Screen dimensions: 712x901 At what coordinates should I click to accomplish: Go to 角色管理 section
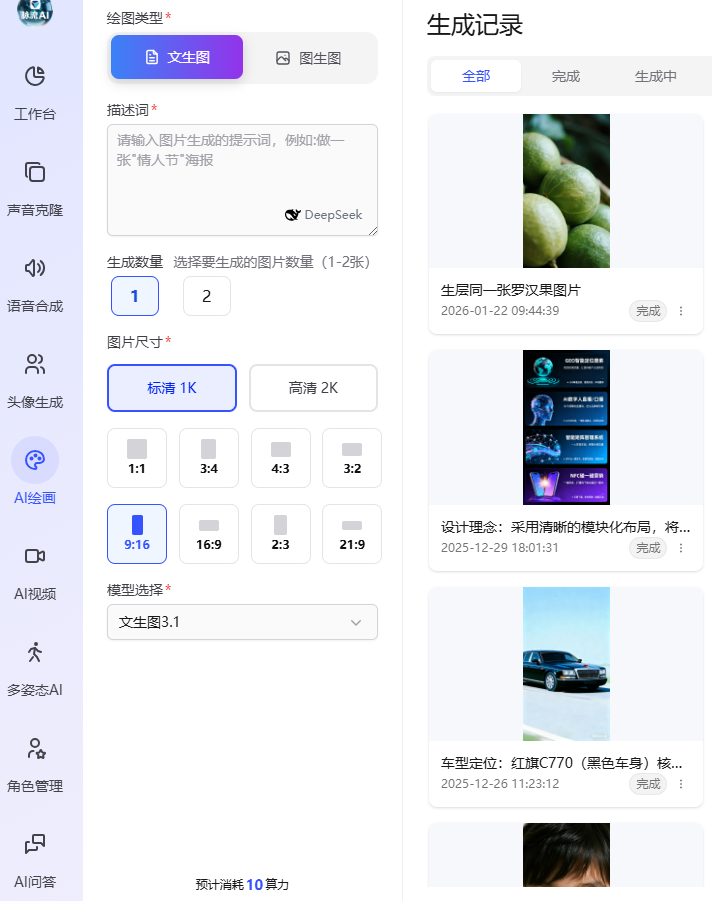click(35, 763)
